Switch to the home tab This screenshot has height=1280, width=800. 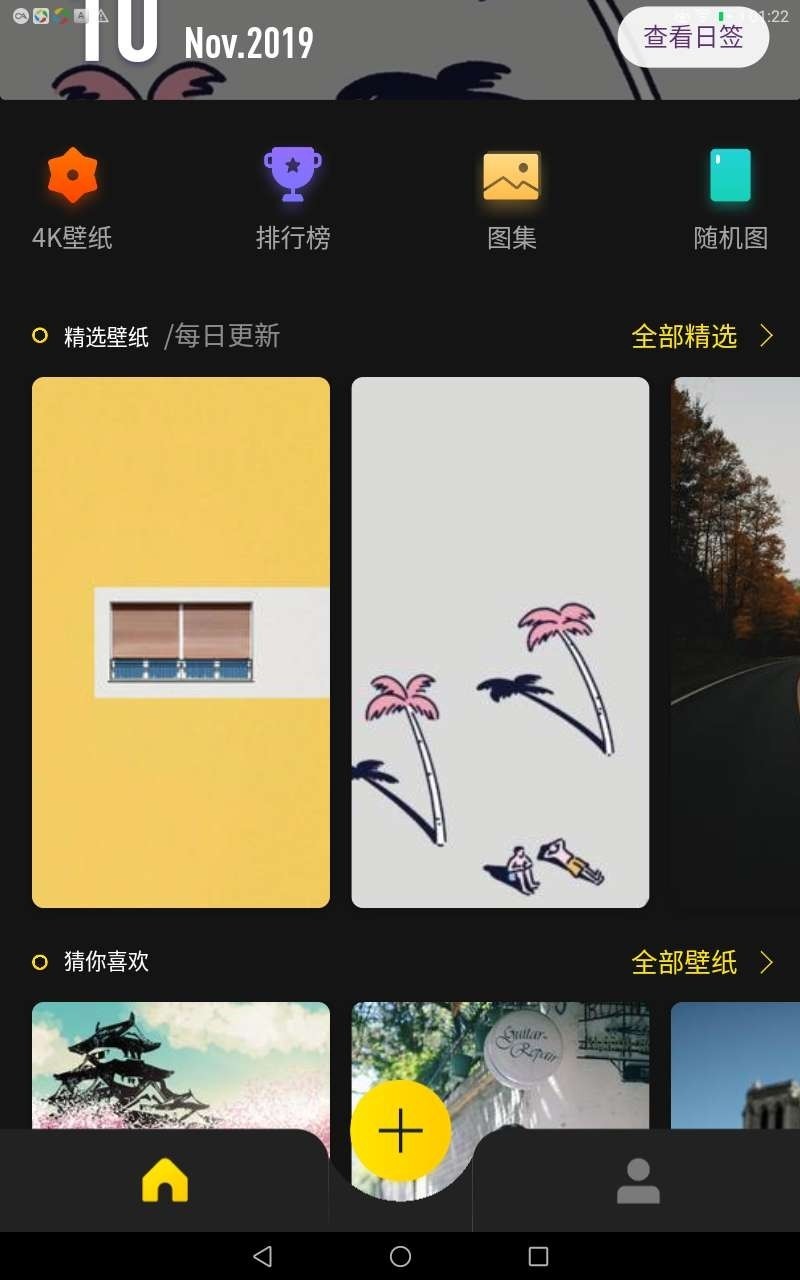tap(165, 1181)
